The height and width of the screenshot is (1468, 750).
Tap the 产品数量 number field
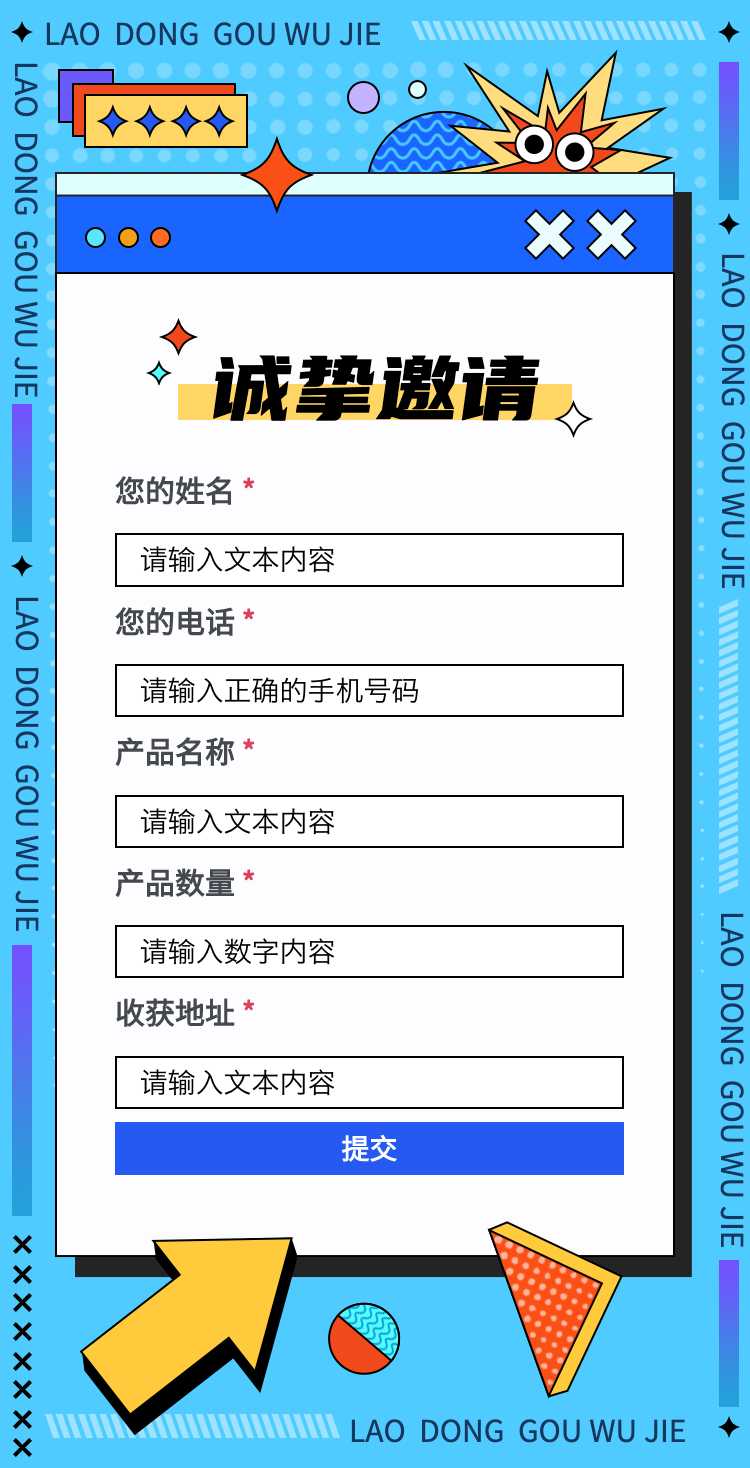[x=369, y=951]
